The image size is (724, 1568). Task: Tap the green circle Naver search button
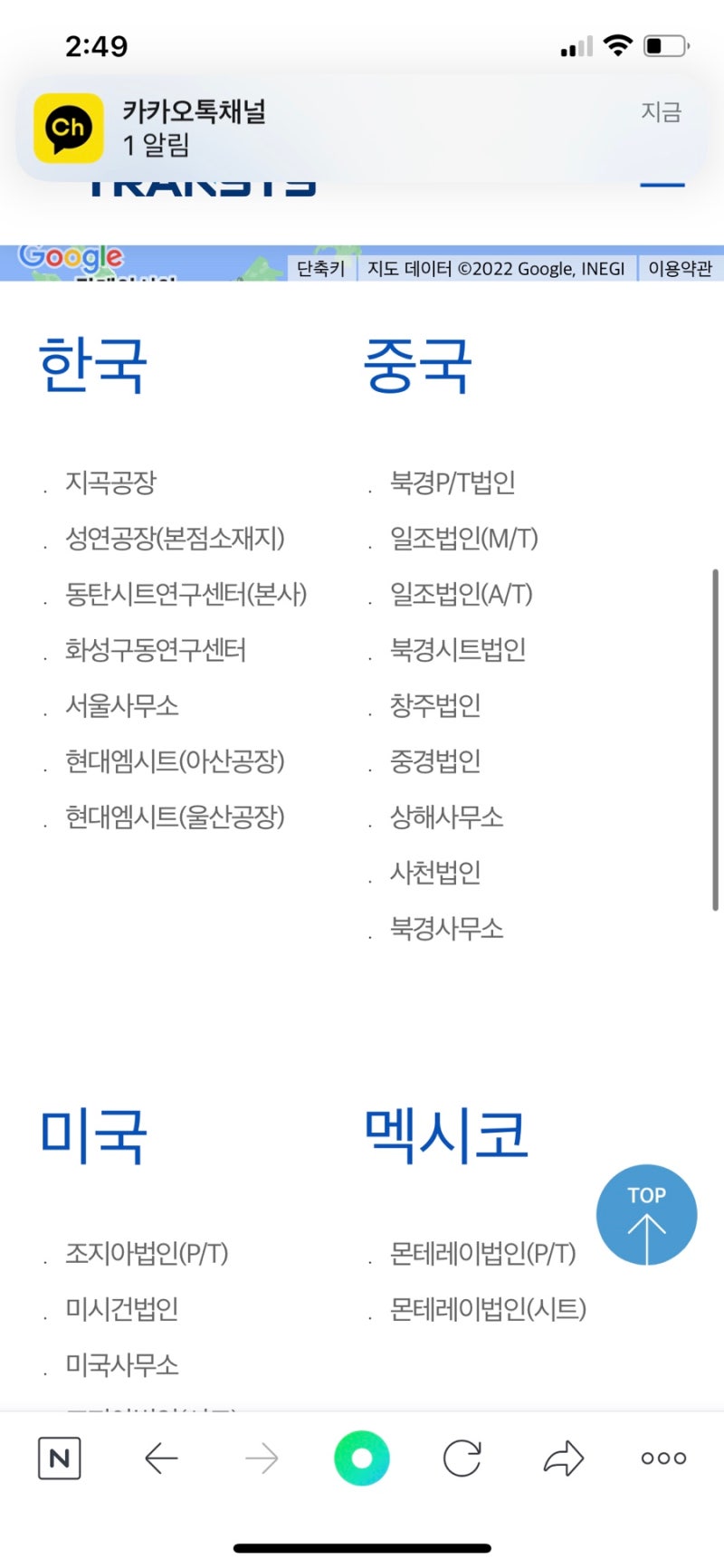point(361,1458)
